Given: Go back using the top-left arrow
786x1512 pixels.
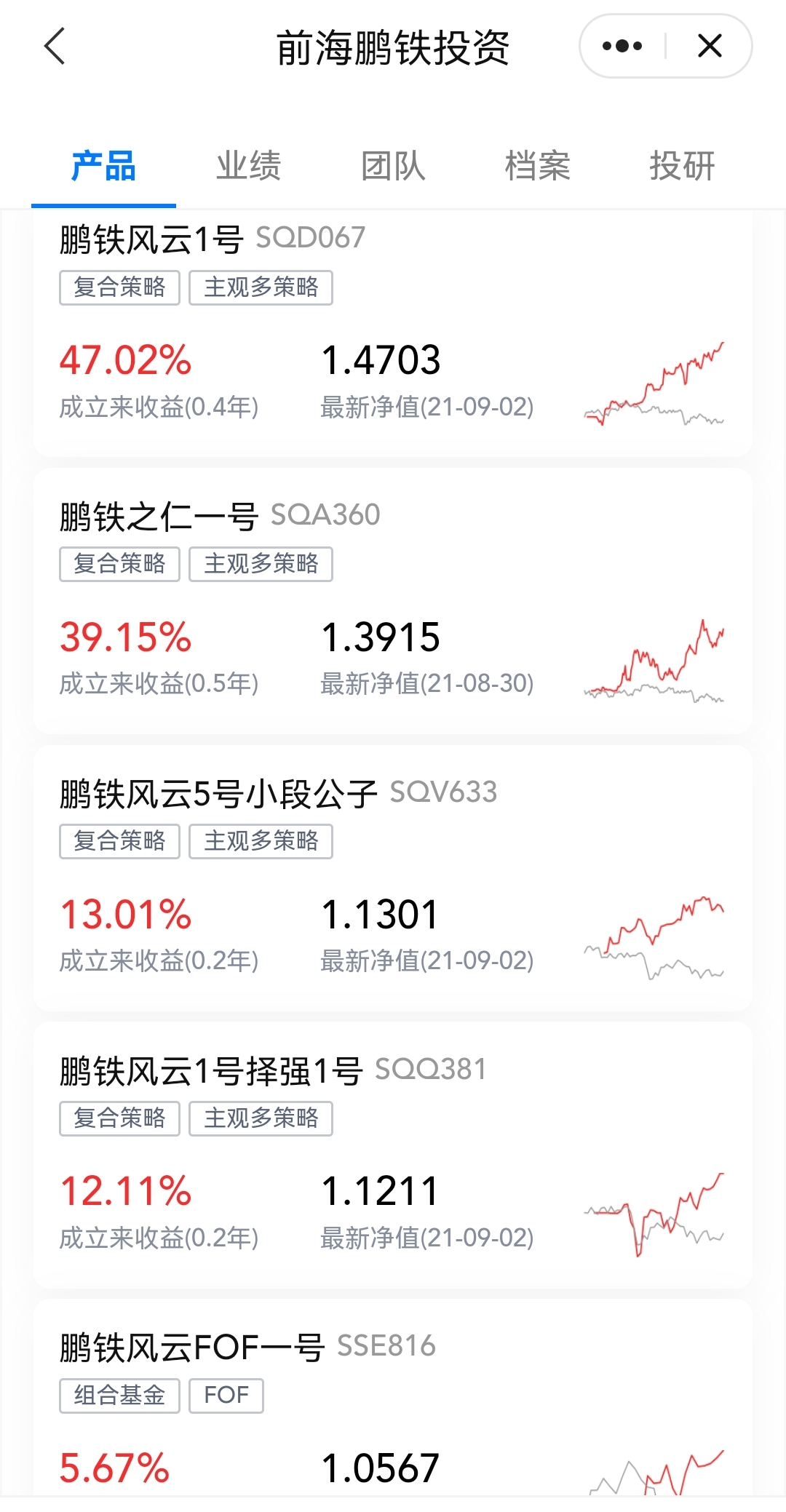Looking at the screenshot, I should click(55, 47).
